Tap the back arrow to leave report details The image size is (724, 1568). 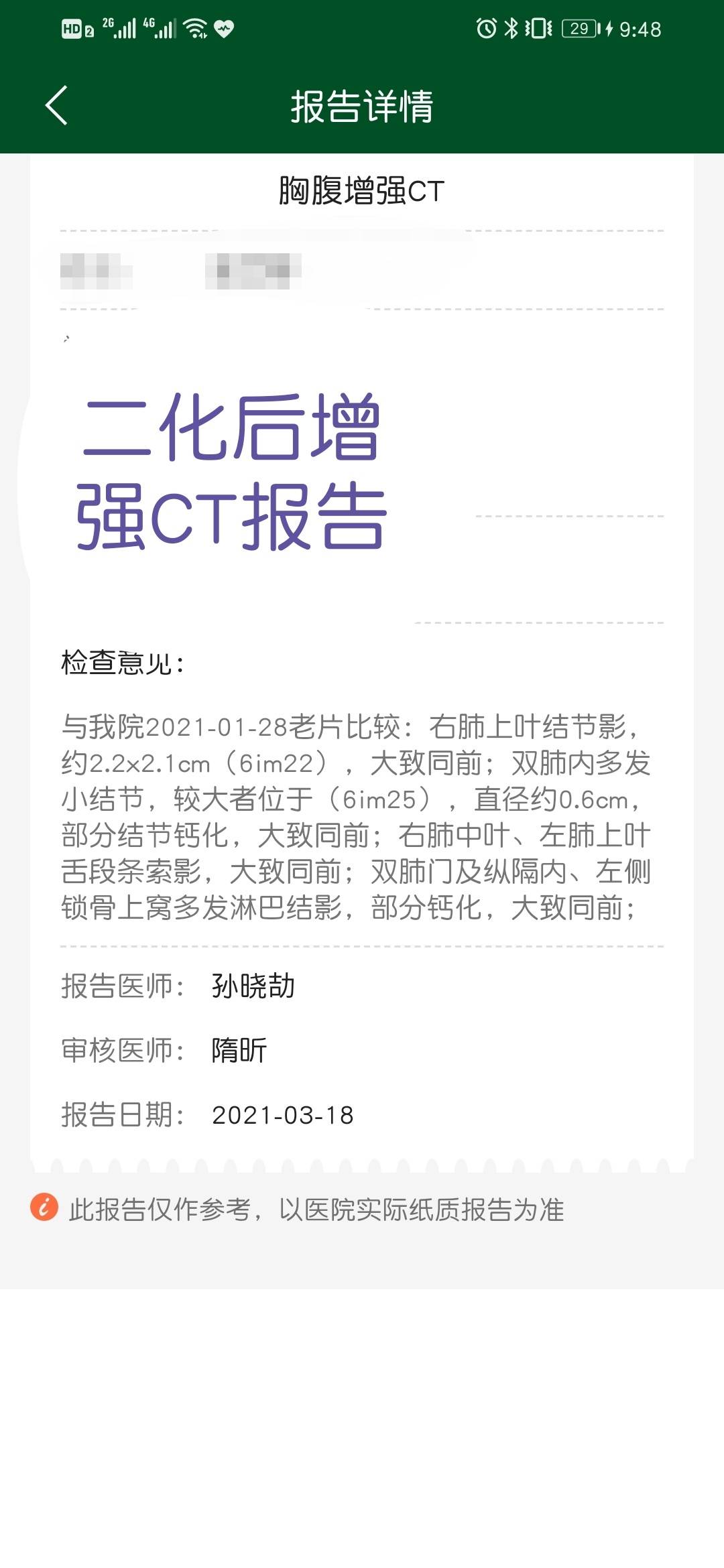tap(57, 105)
